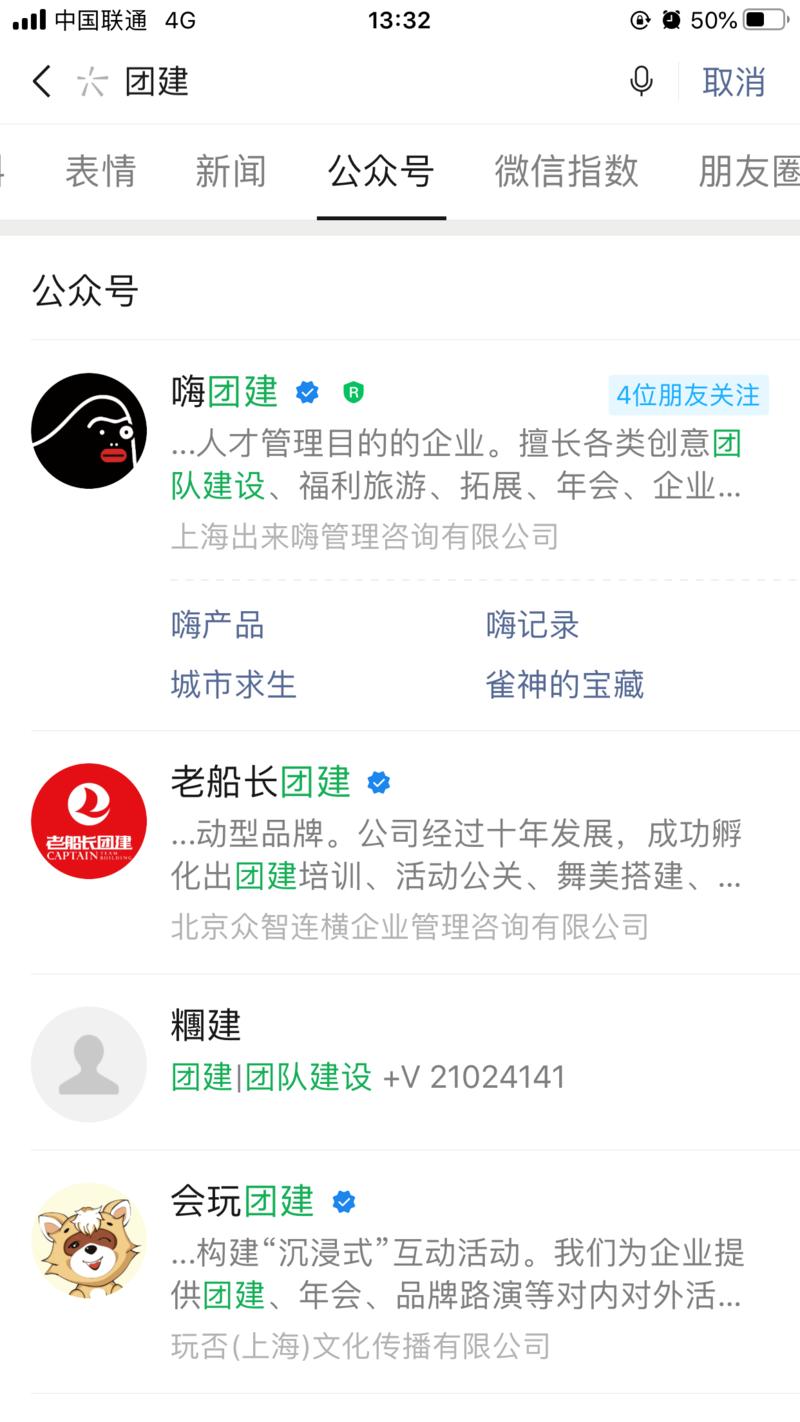Image resolution: width=800 pixels, height=1422 pixels.
Task: Open the default gray avatar of 糰建
Action: 89,1063
